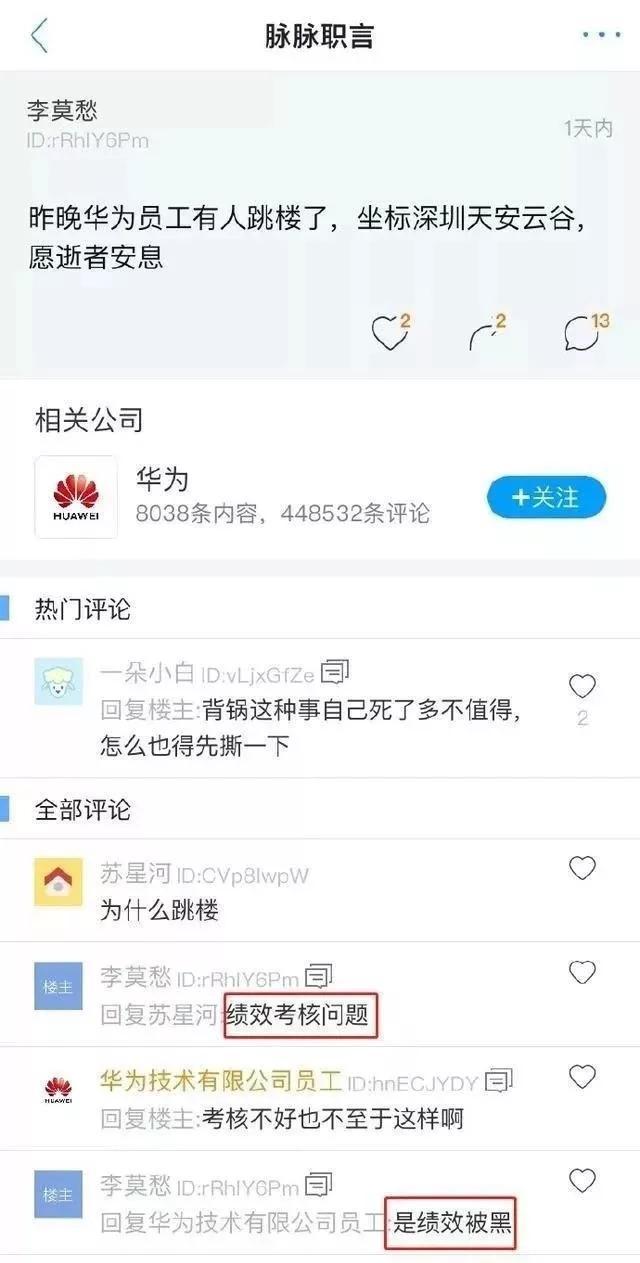Go back from 脉脉职言 page

coord(39,35)
